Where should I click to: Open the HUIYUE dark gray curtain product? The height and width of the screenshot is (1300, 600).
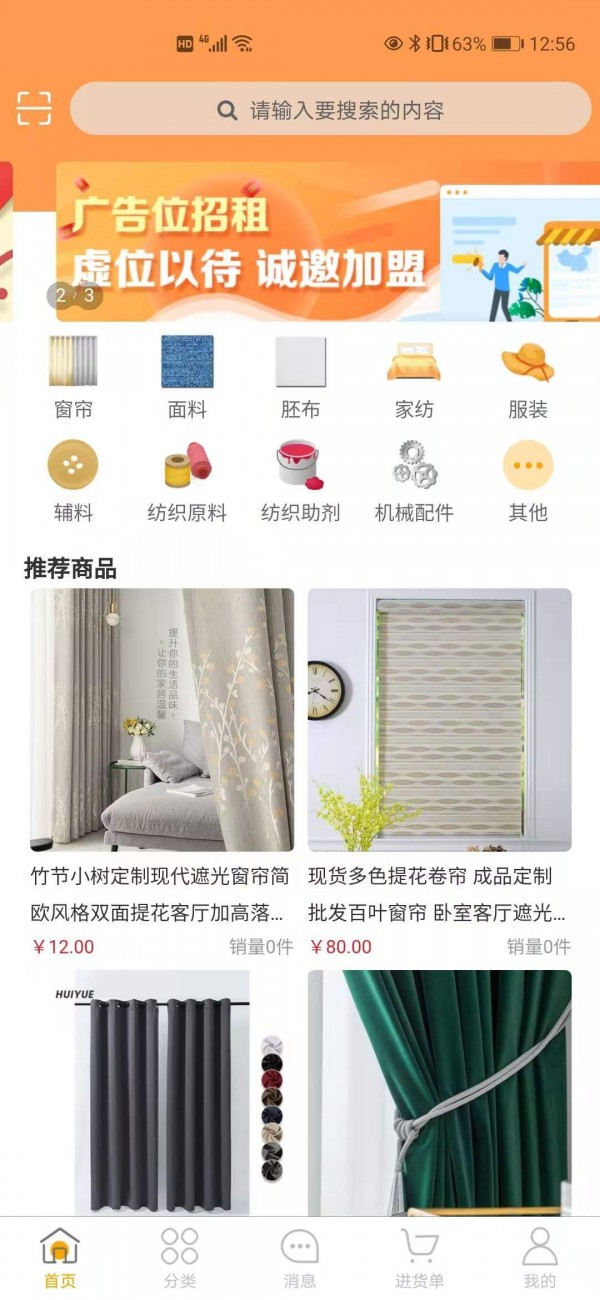(x=162, y=1090)
